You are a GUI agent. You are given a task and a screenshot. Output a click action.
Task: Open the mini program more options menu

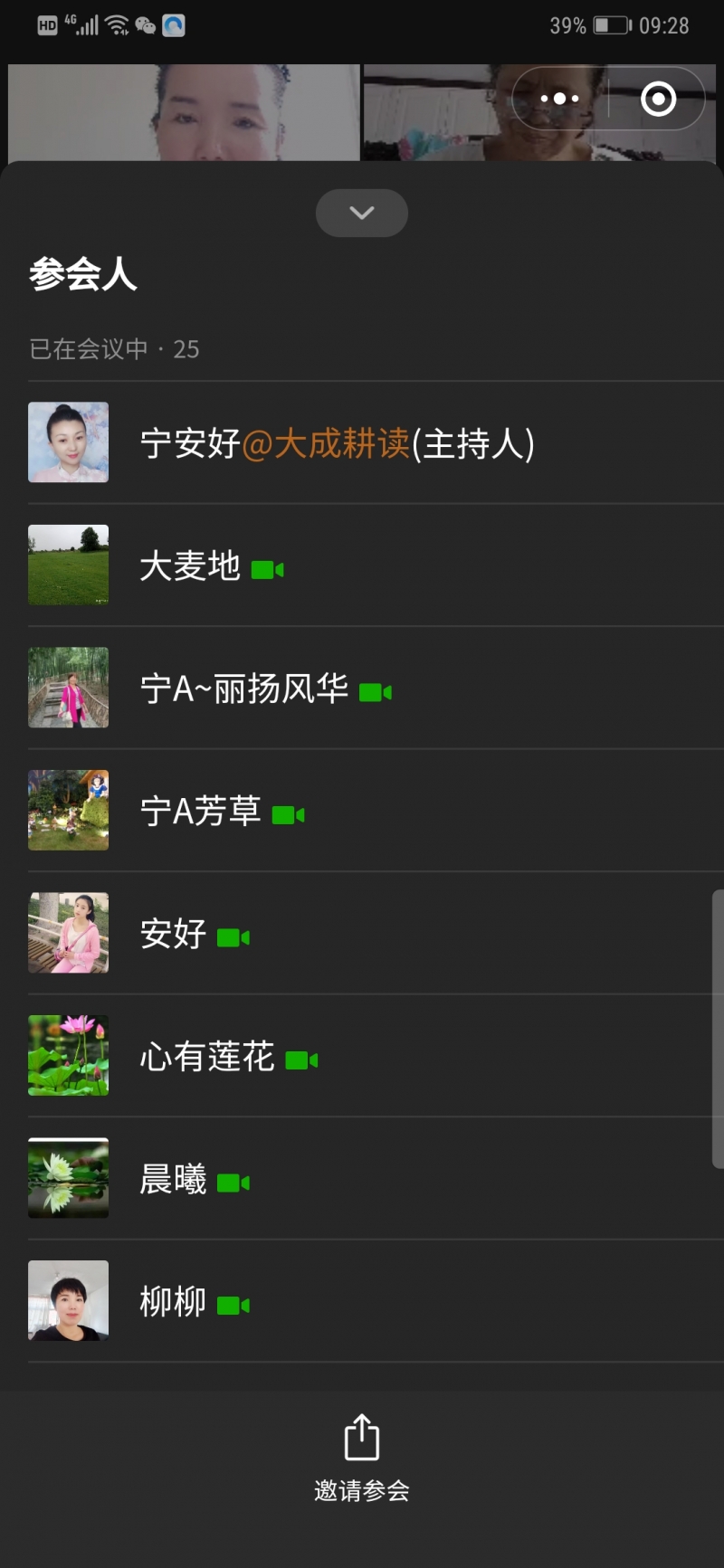coord(559,99)
